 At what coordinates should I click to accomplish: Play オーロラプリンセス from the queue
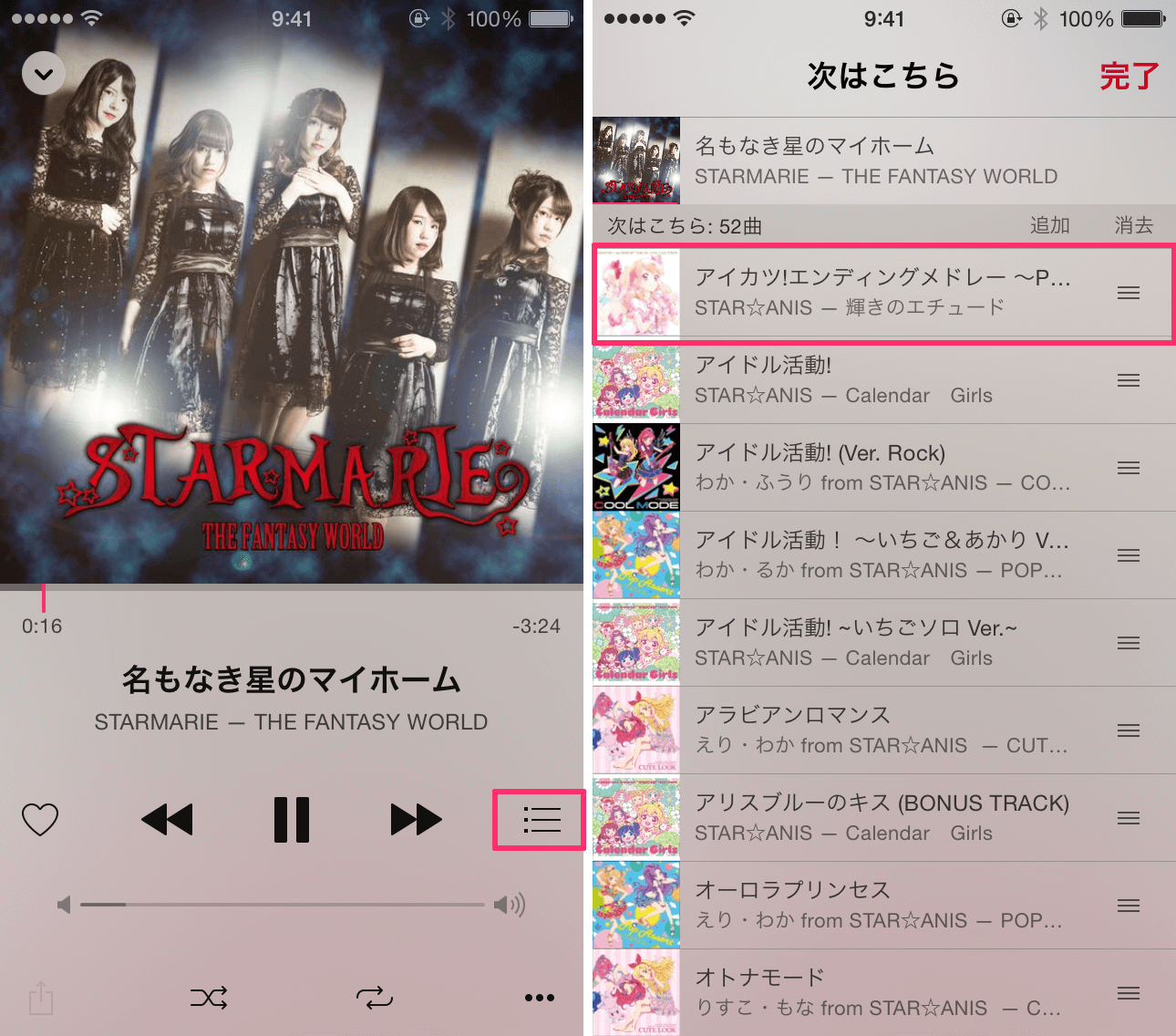click(x=883, y=906)
